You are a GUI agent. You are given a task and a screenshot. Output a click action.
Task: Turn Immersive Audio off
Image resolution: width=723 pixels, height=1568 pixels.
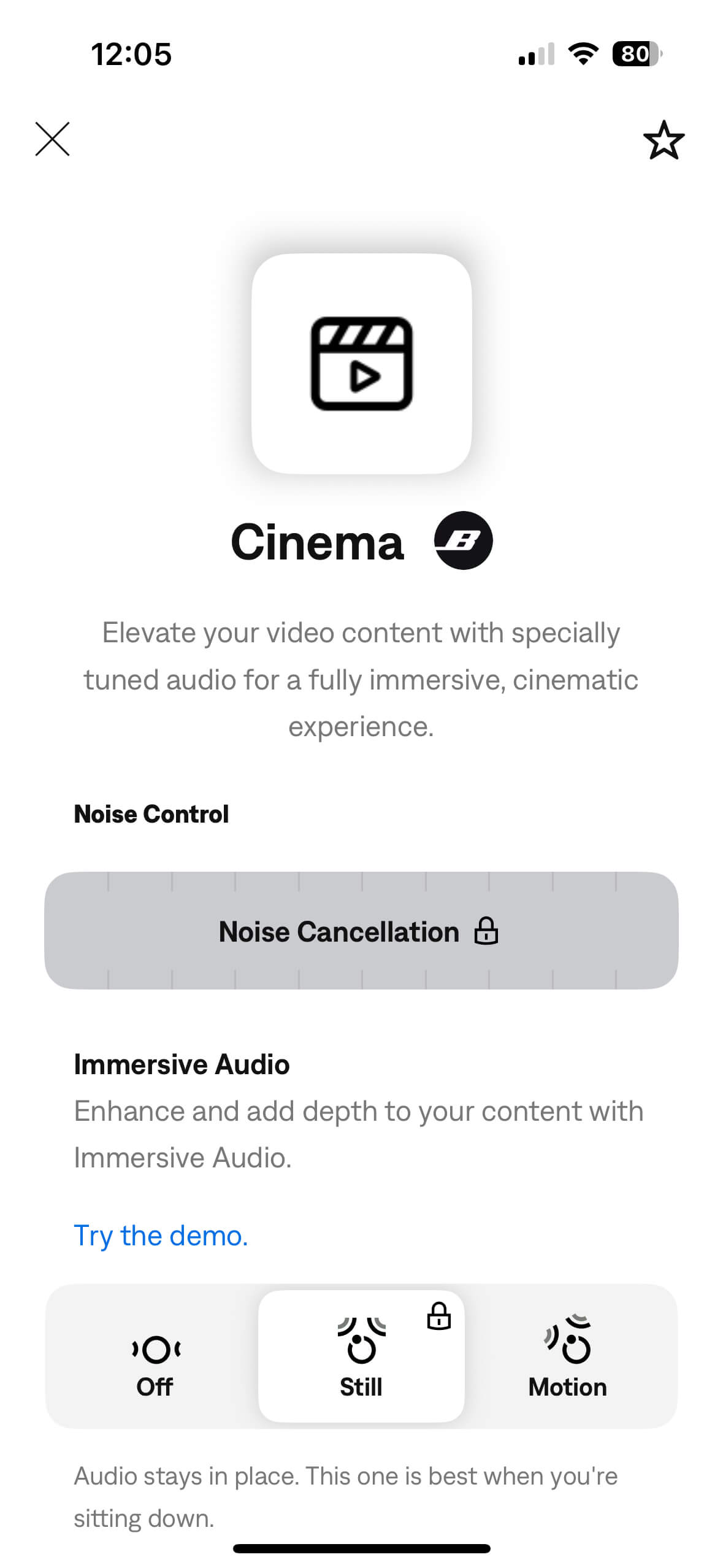pyautogui.click(x=155, y=1357)
